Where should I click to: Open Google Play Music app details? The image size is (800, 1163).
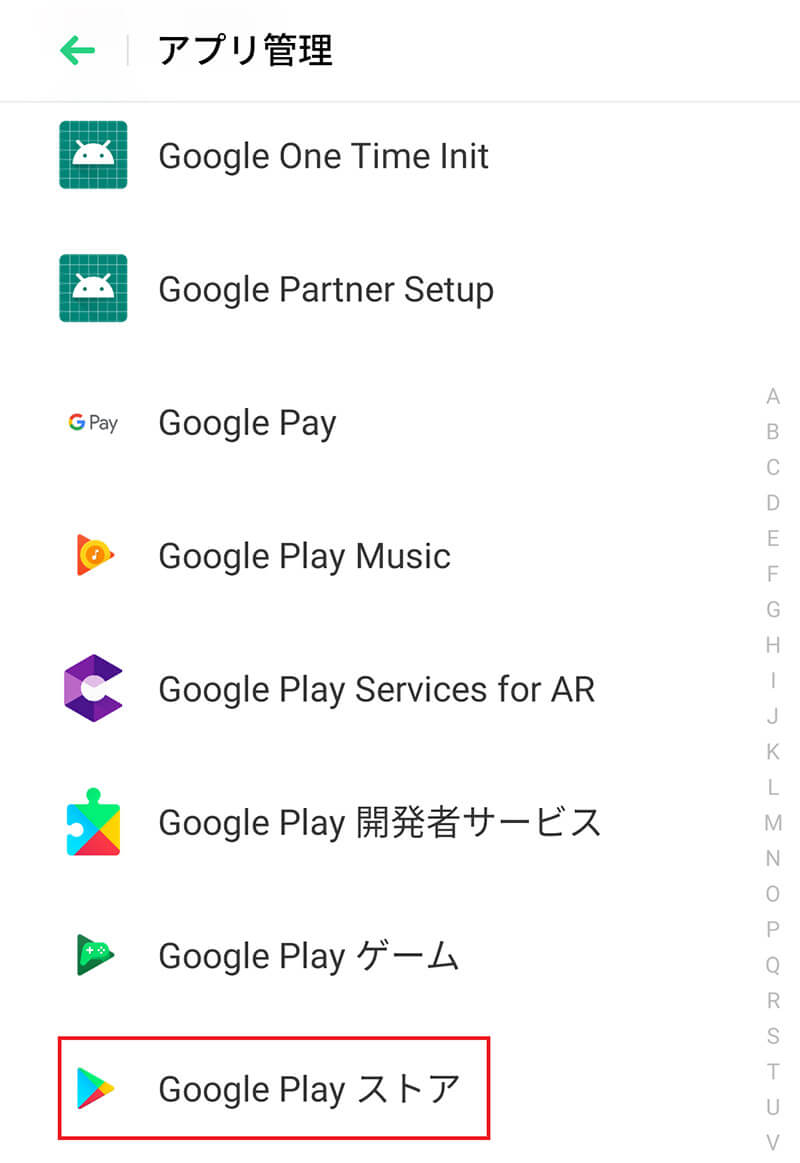(x=304, y=556)
